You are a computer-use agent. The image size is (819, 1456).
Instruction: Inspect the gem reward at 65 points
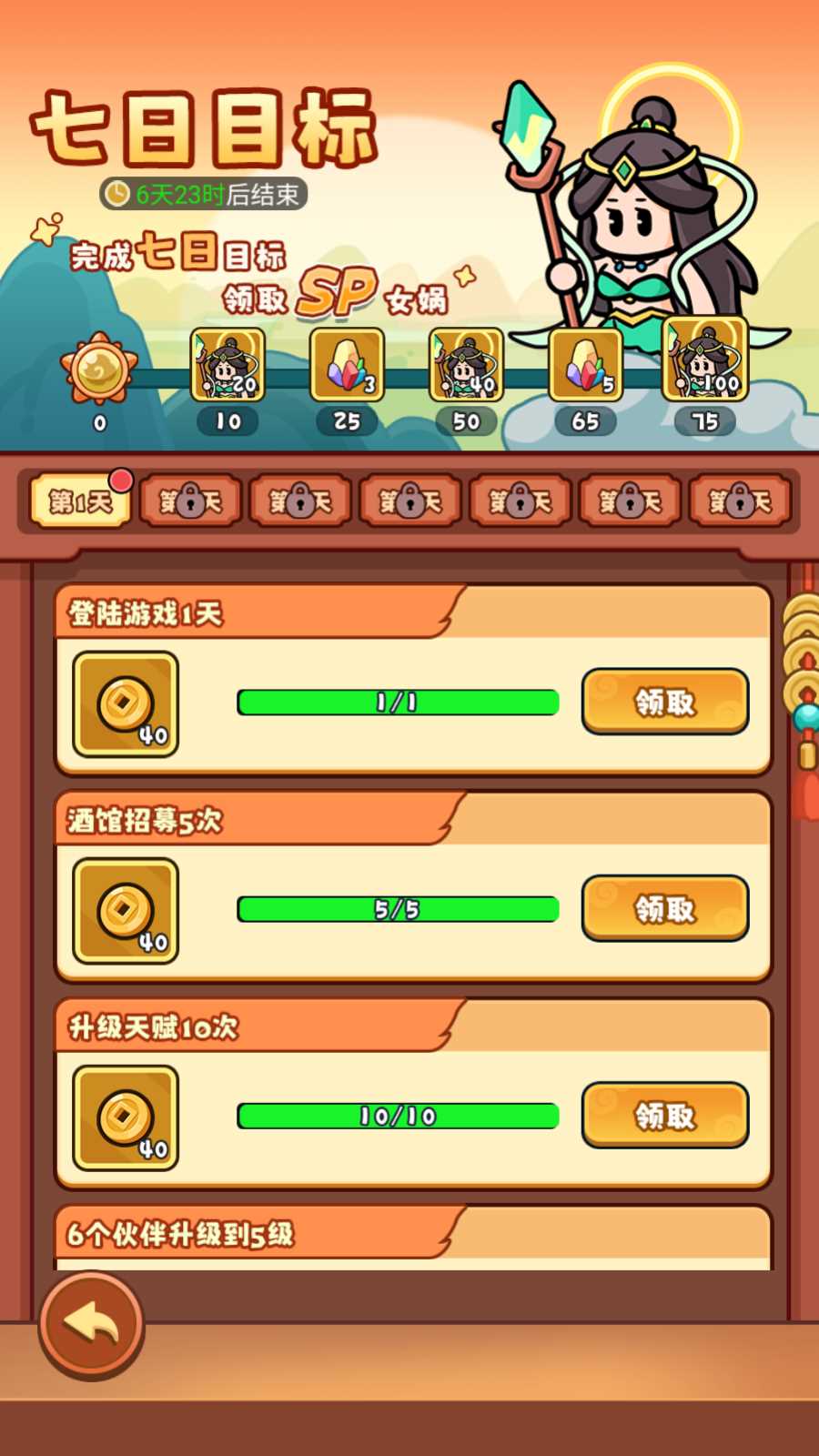pos(585,365)
